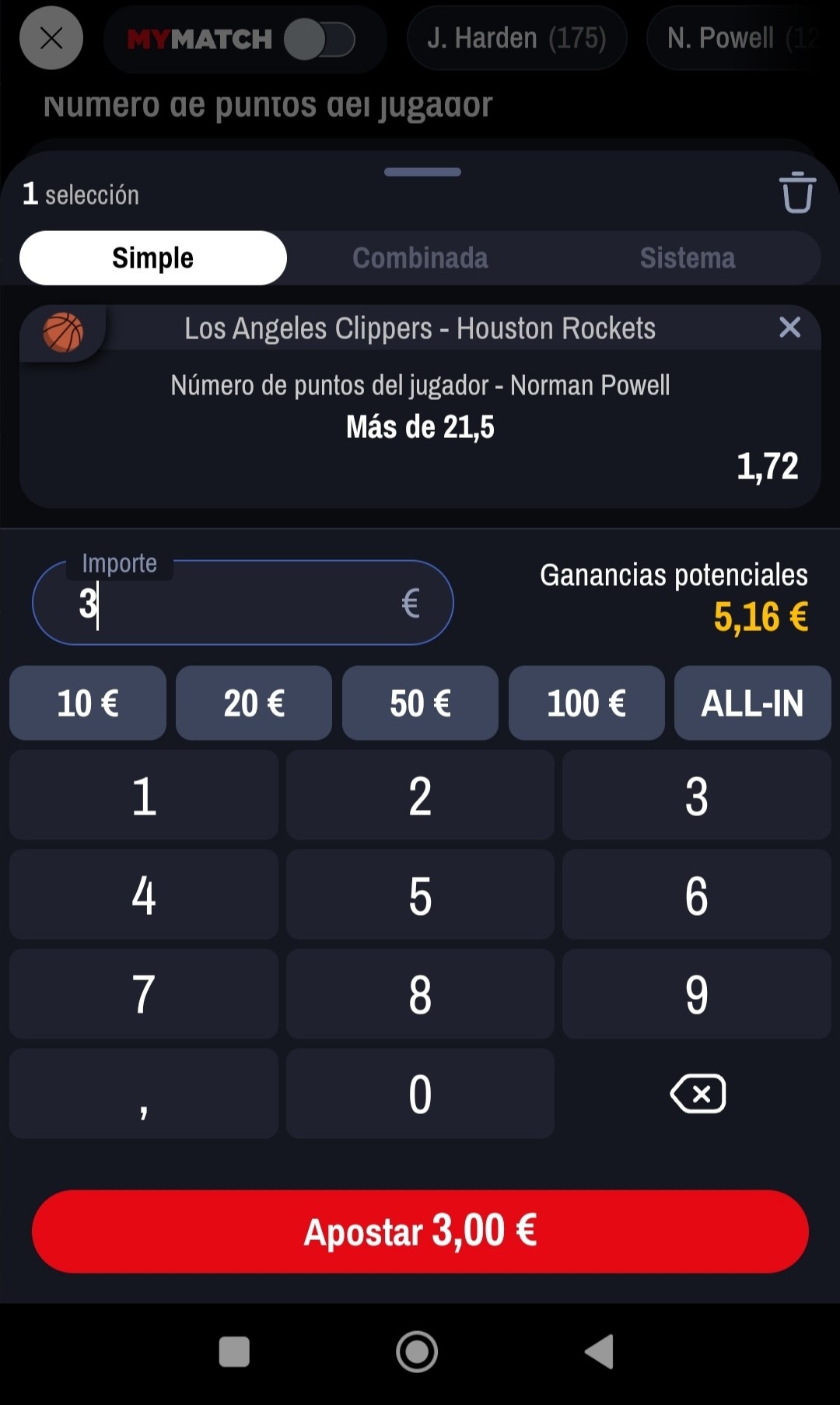Set stake to 10 €
Image resolution: width=840 pixels, height=1405 pixels.
[x=88, y=702]
